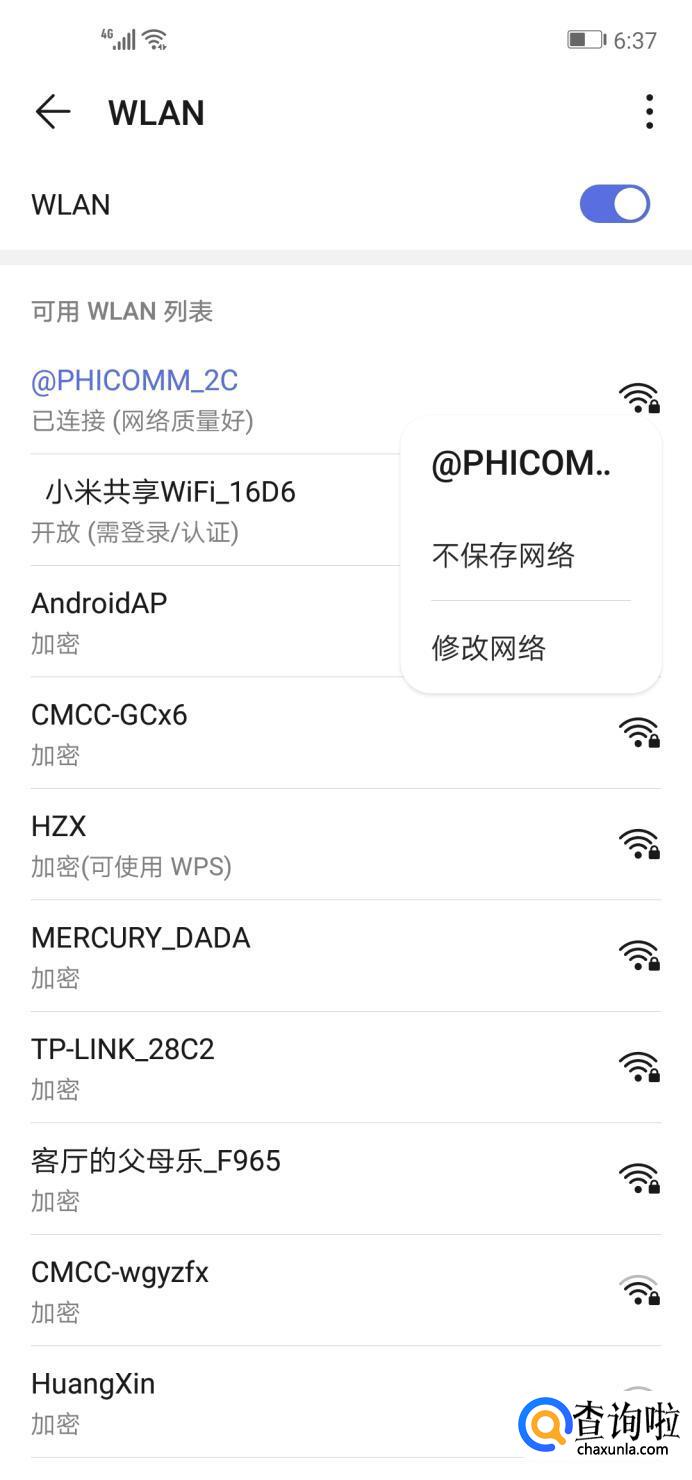Go back from WLAN settings
Screen dimensions: 692x1480
(x=52, y=112)
